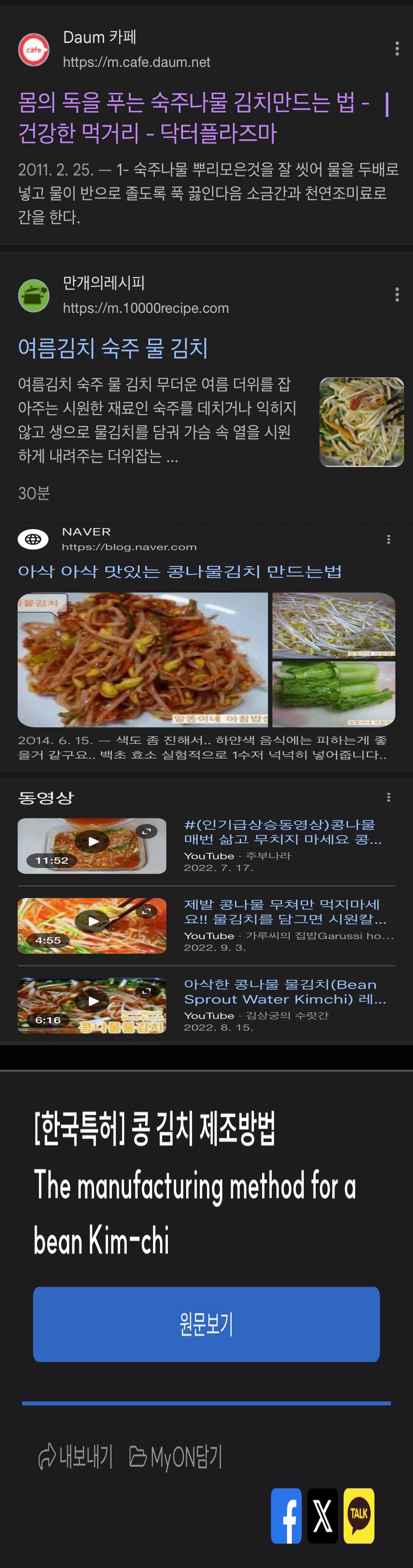Viewport: 413px width, 1568px height.
Task: Open overflow menu for 만개의레시피 result
Action: coord(397,295)
